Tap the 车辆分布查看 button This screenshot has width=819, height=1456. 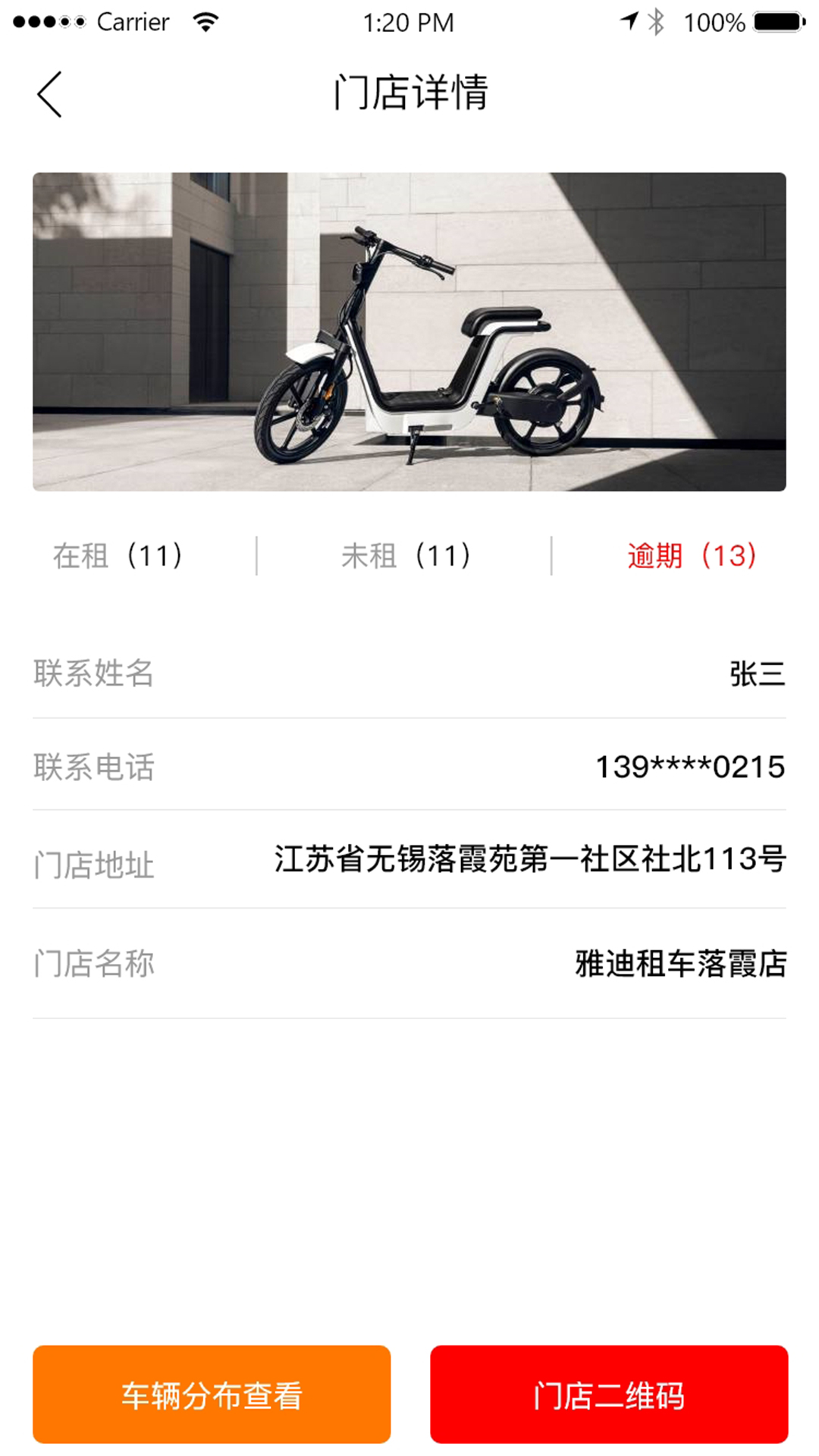pyautogui.click(x=212, y=1394)
